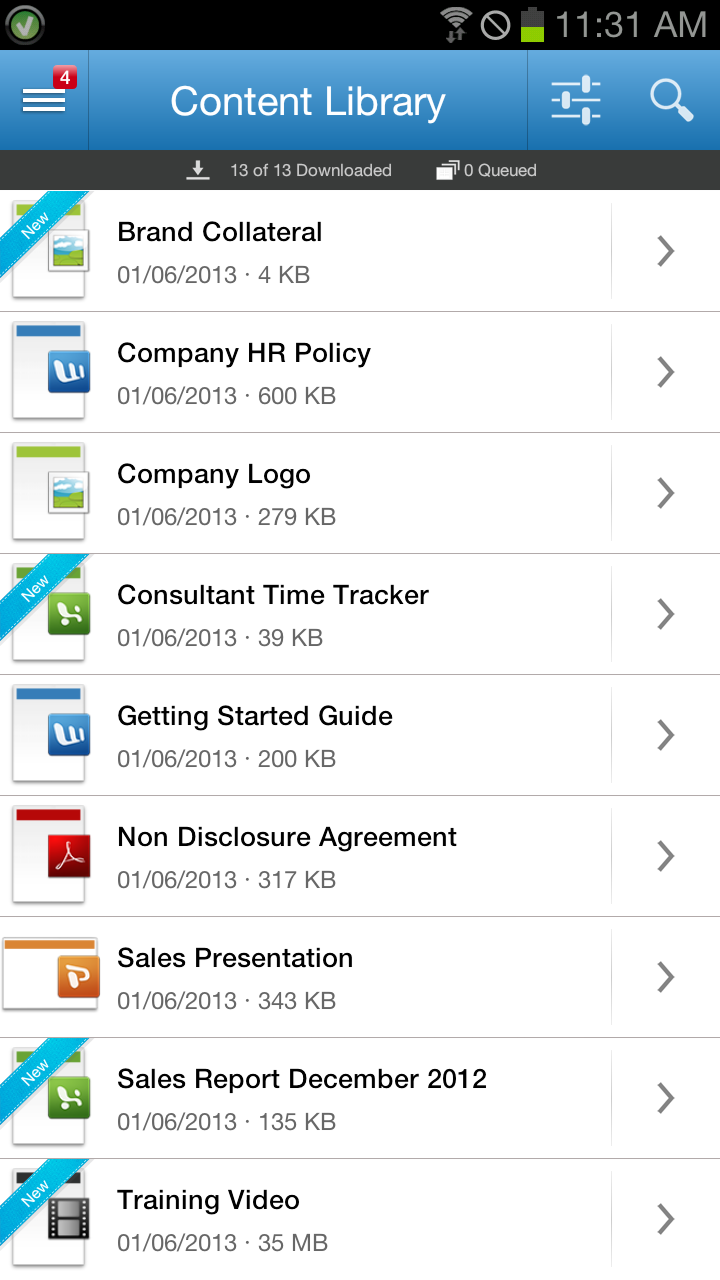The height and width of the screenshot is (1280, 720).
Task: Tap the 13 of 13 Downloaded status text
Action: (x=310, y=170)
